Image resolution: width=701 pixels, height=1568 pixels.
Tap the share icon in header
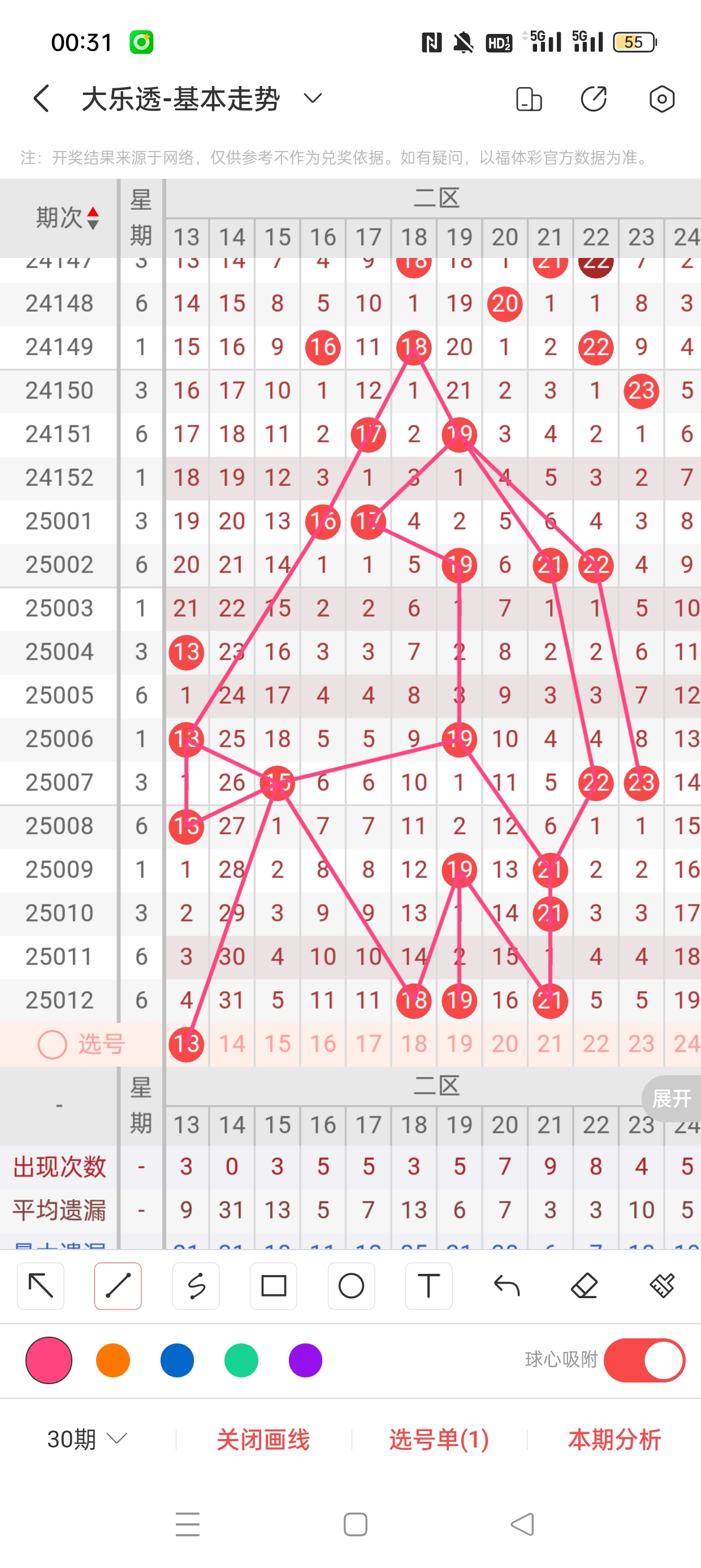(x=594, y=98)
